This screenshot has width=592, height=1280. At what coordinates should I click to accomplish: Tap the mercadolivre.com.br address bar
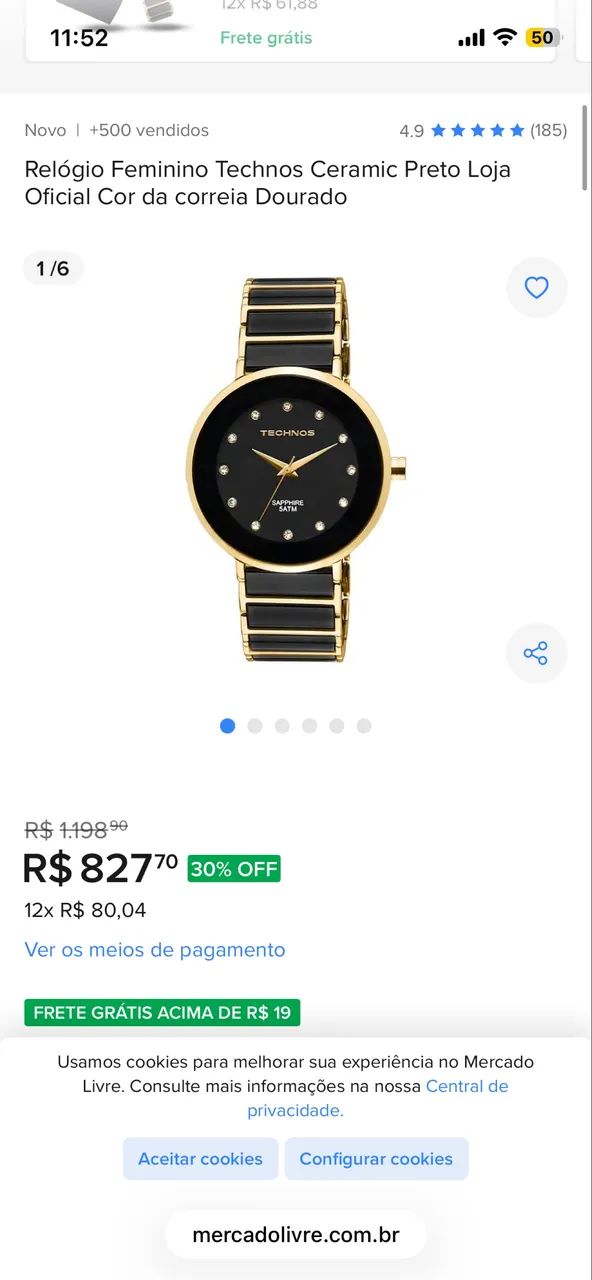(x=296, y=1235)
